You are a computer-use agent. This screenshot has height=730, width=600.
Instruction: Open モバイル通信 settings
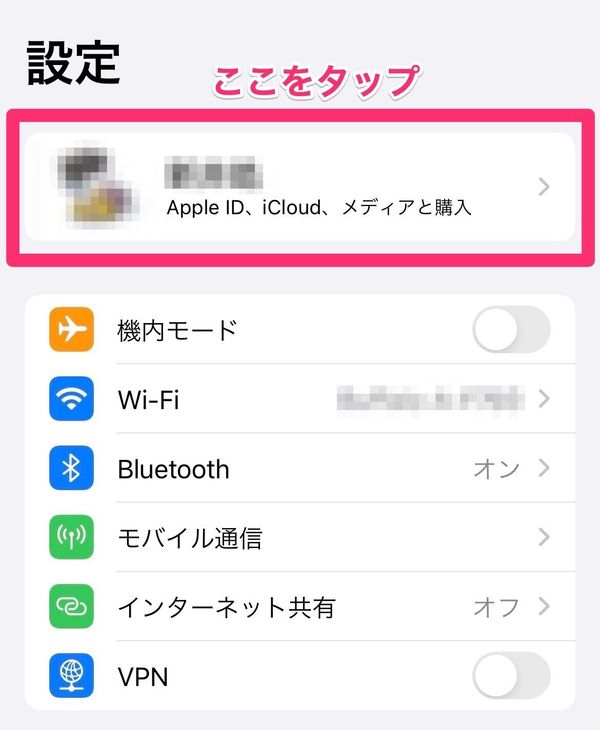point(300,537)
